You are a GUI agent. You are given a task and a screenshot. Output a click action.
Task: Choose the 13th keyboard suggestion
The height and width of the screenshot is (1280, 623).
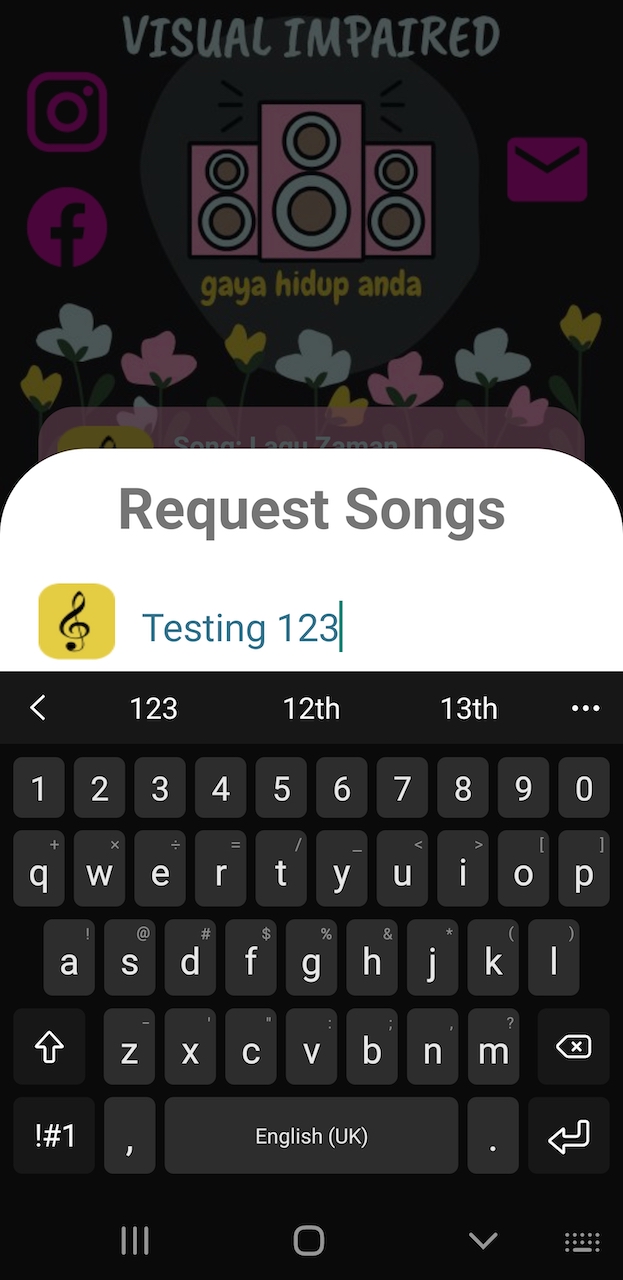point(468,709)
